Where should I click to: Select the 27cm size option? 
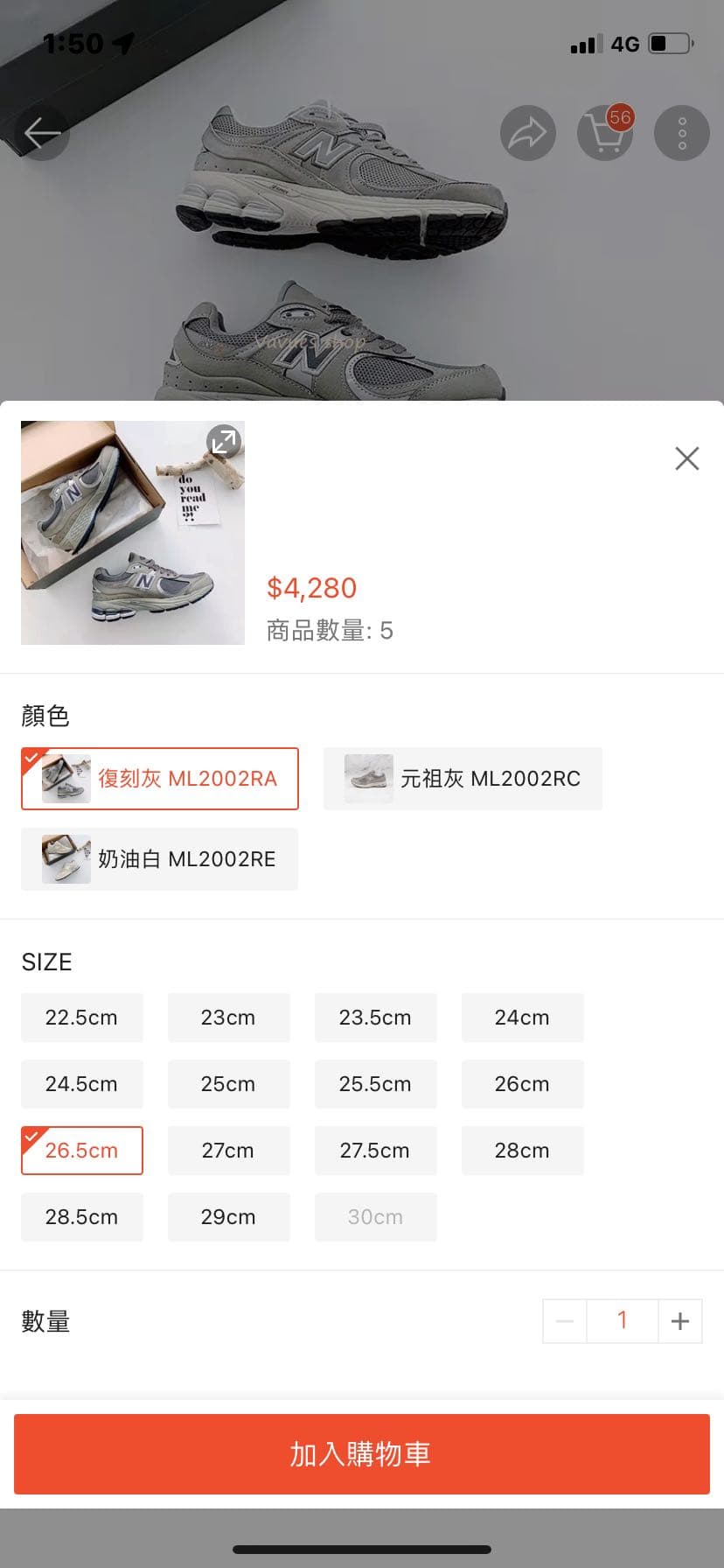pos(228,1151)
